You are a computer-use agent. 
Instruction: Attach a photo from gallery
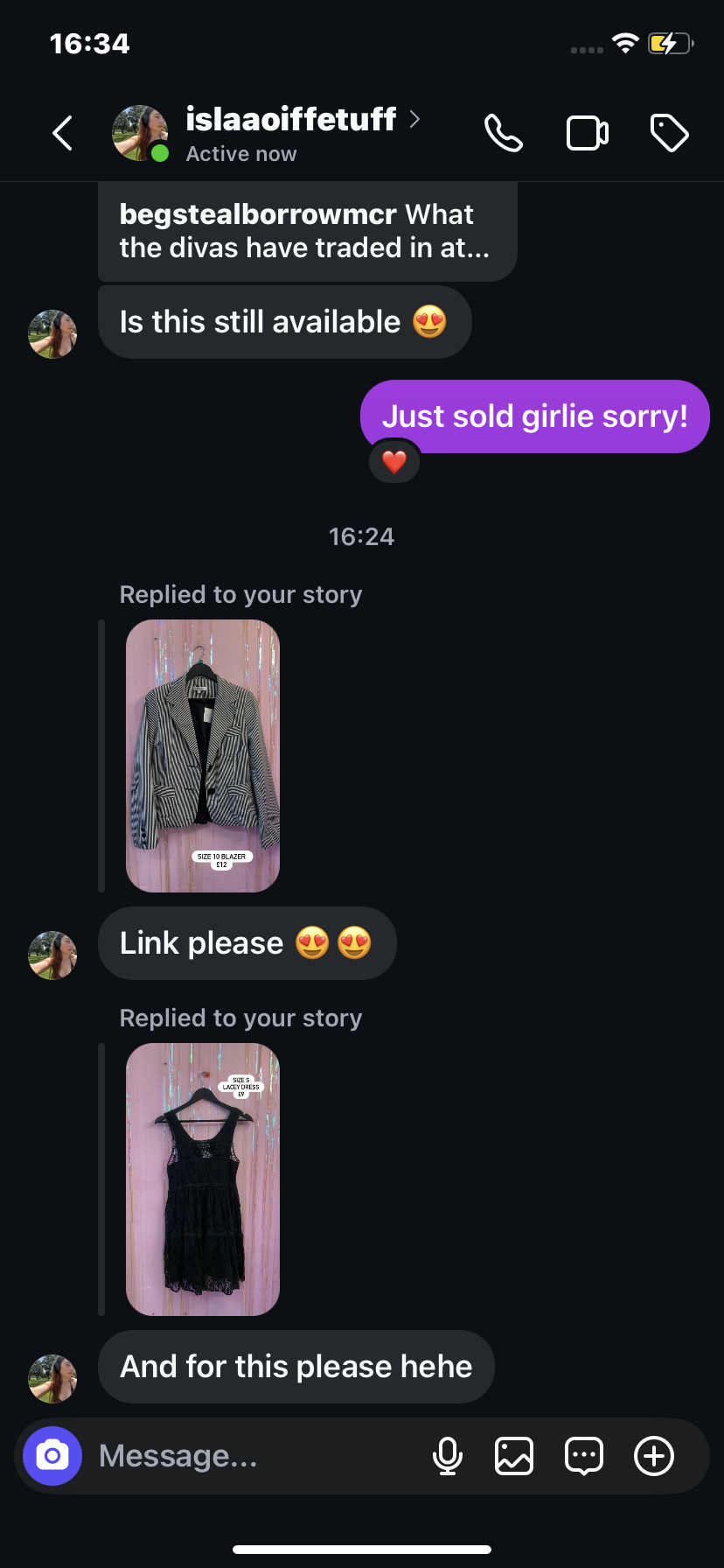point(514,1456)
